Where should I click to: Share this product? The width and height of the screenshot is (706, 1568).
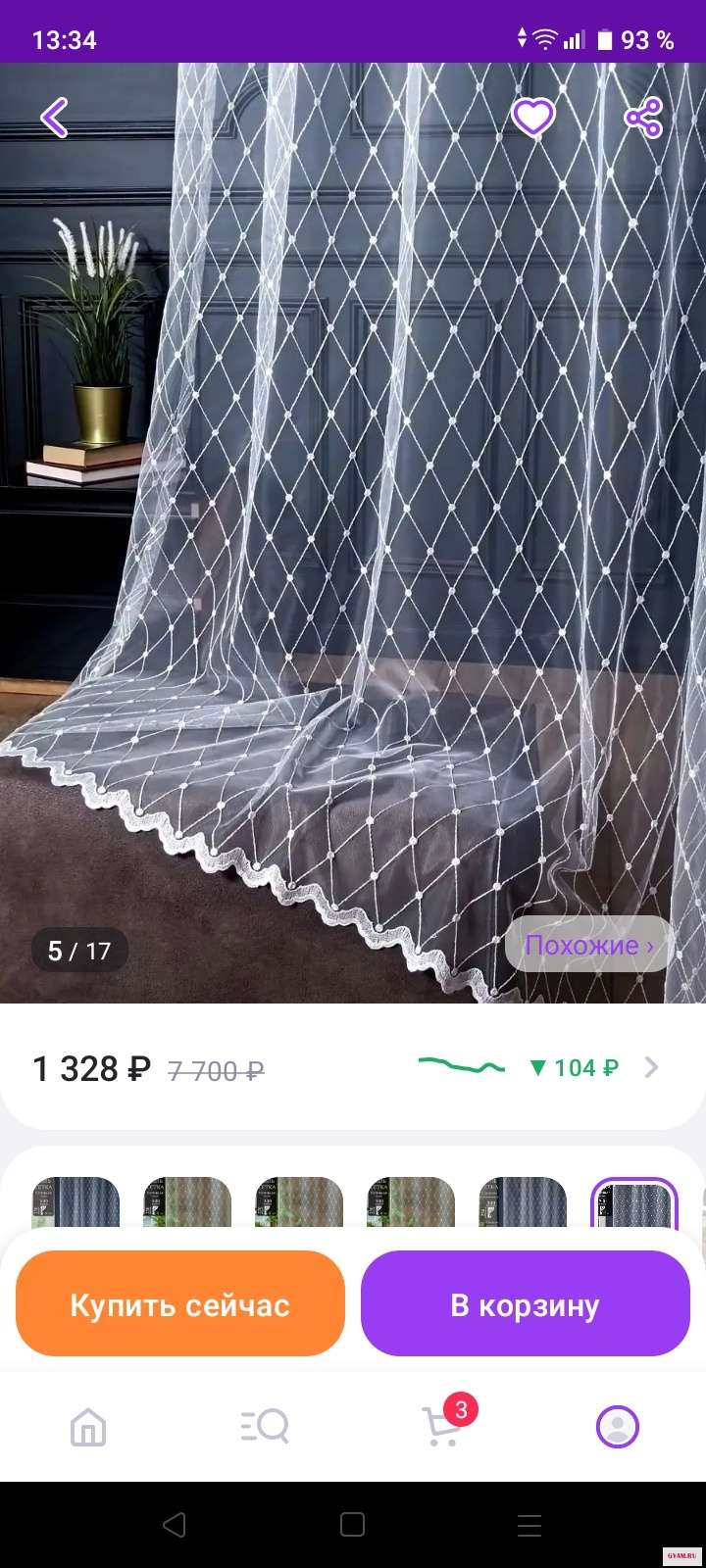pyautogui.click(x=643, y=119)
